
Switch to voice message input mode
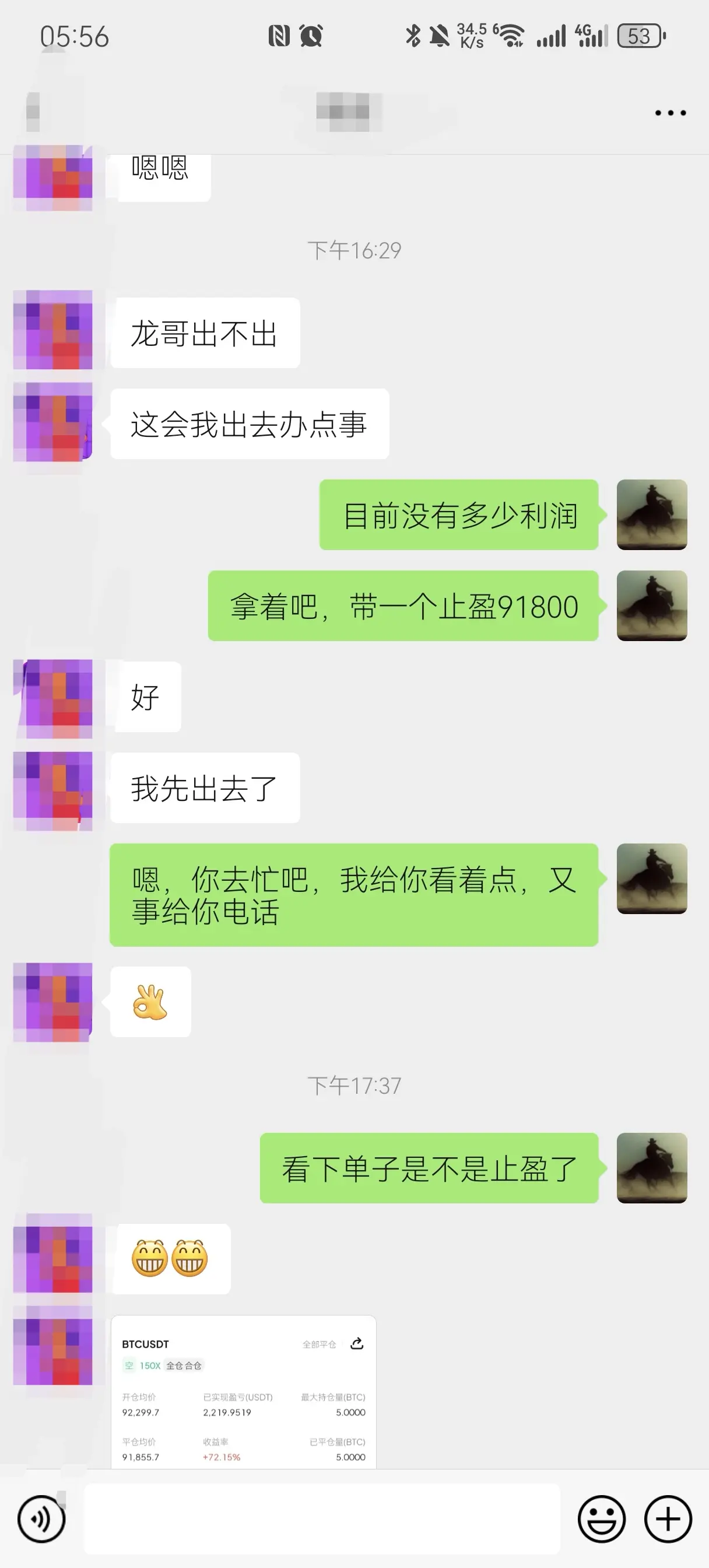(x=40, y=1518)
